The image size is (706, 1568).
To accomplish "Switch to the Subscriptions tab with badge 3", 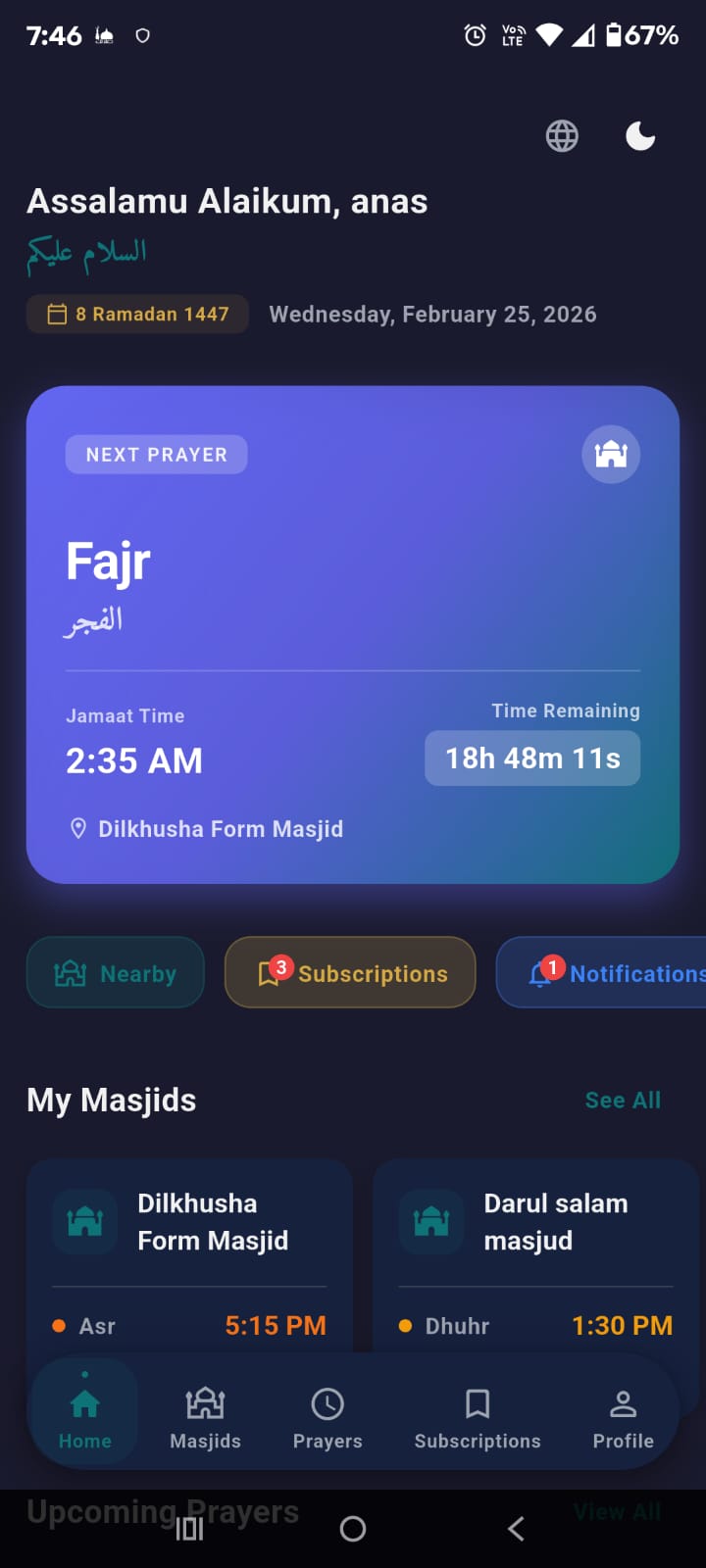I will tap(349, 972).
